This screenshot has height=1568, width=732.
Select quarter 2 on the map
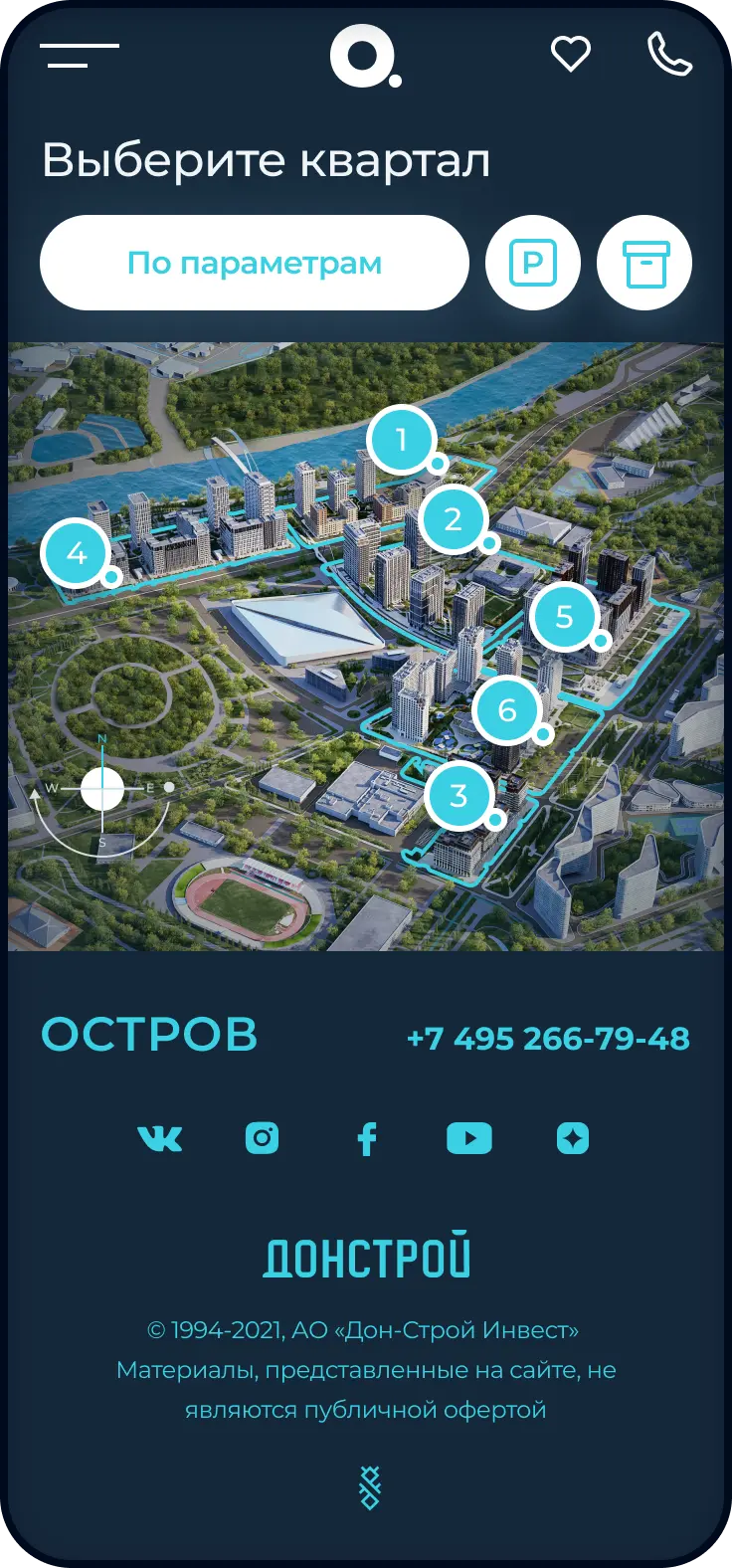(x=454, y=518)
